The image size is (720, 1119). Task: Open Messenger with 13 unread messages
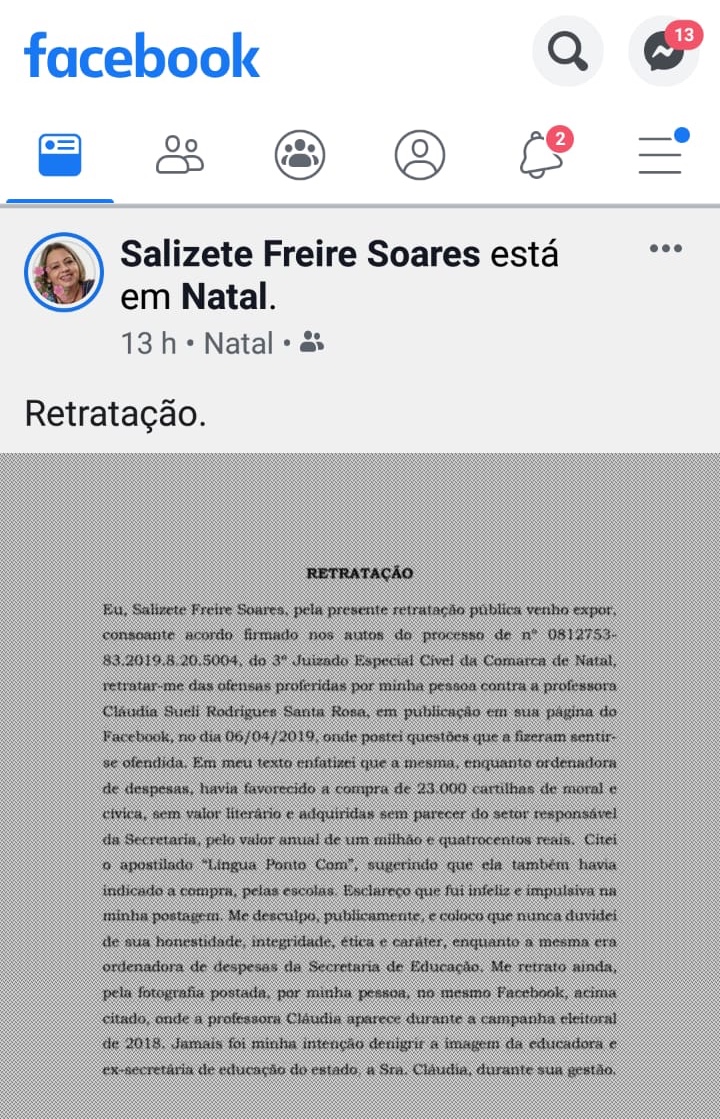(663, 52)
